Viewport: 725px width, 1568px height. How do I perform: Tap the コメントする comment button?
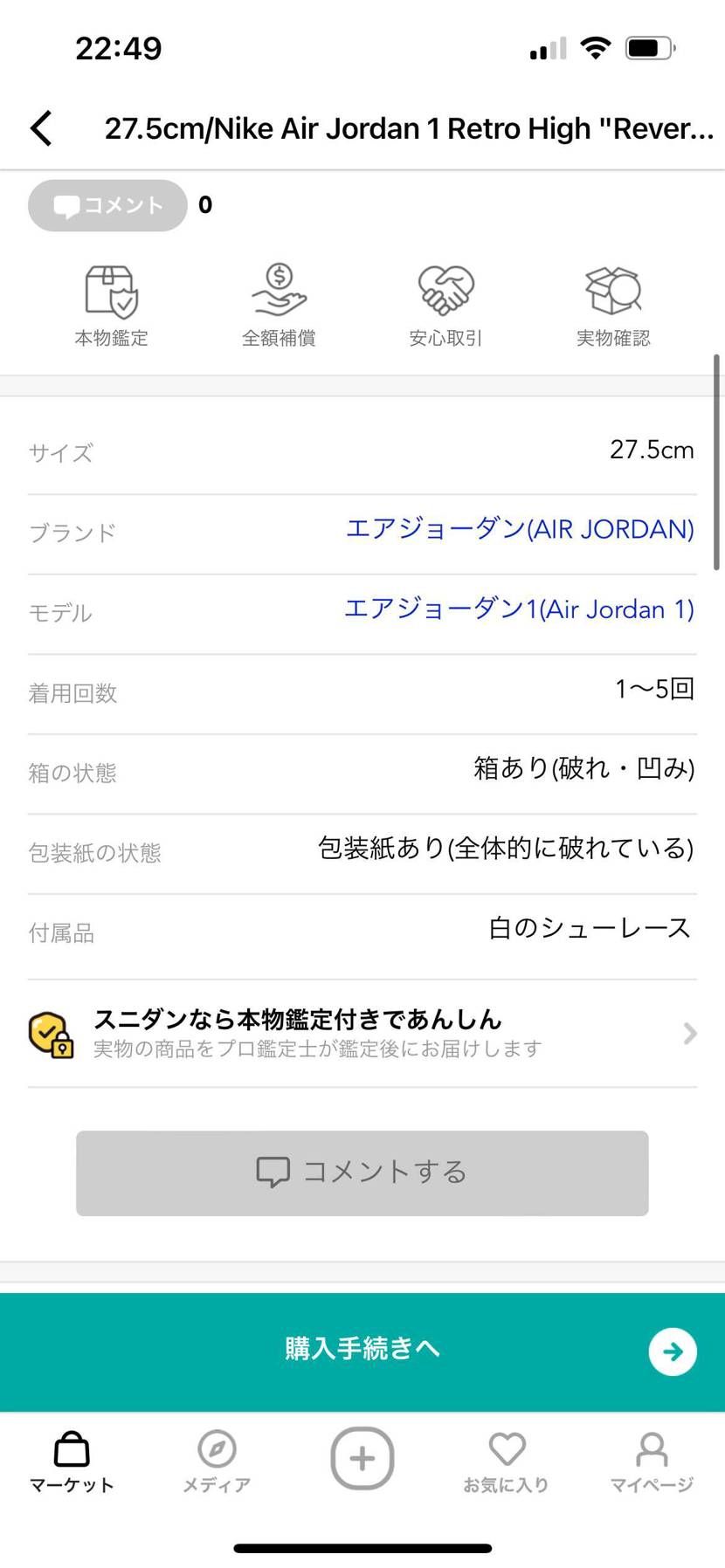click(362, 1173)
